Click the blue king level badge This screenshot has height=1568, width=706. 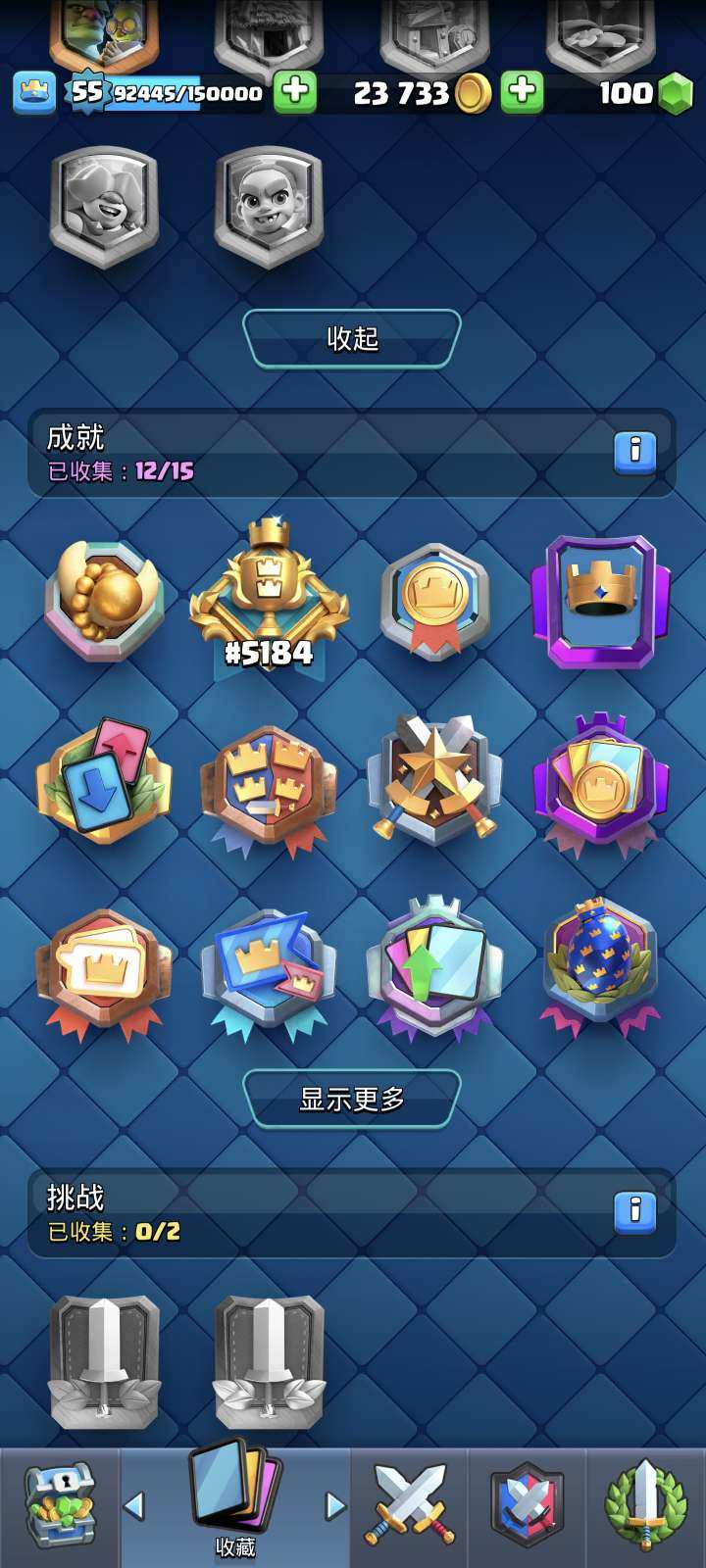pos(33,95)
